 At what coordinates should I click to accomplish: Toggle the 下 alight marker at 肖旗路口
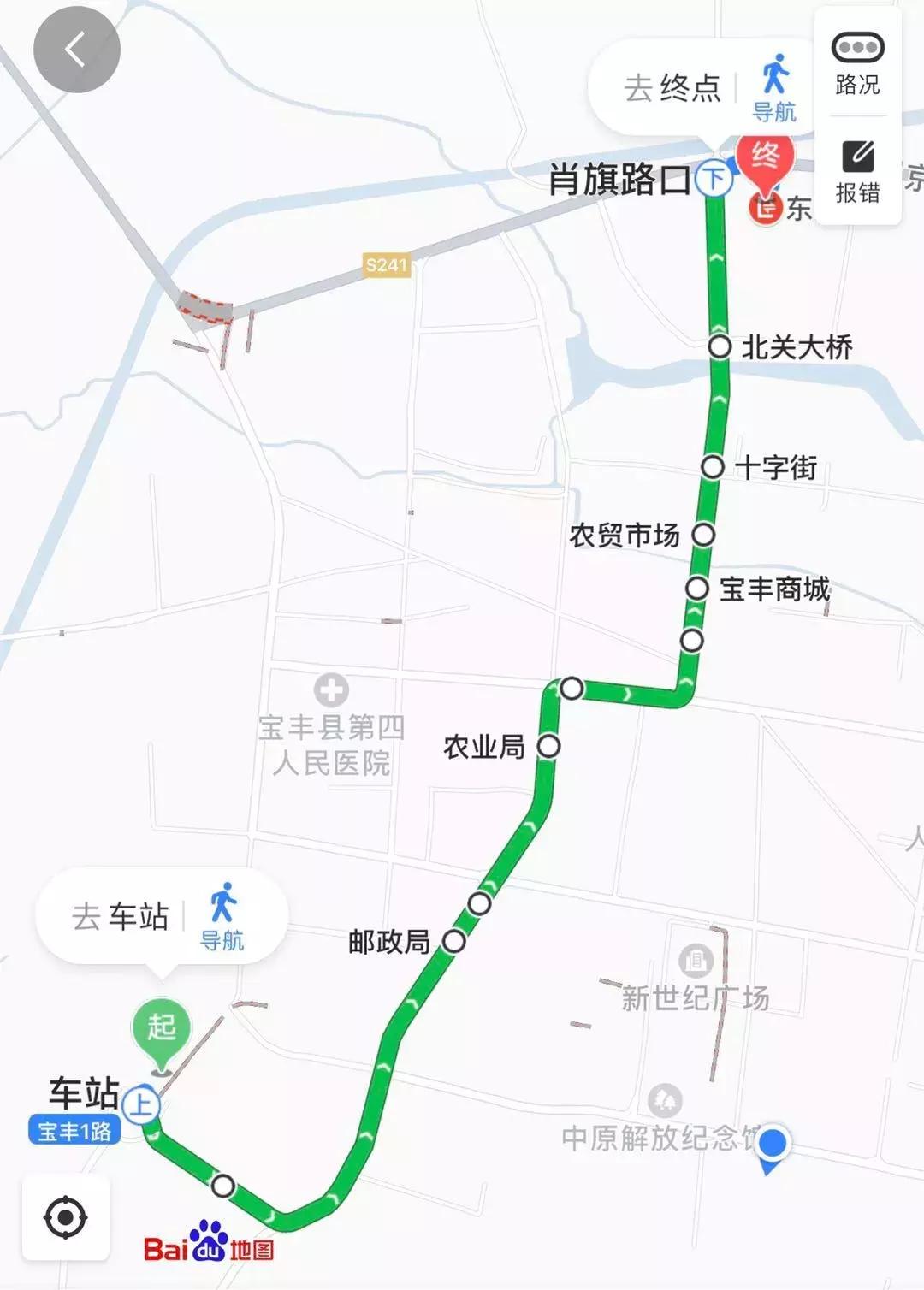[x=715, y=178]
